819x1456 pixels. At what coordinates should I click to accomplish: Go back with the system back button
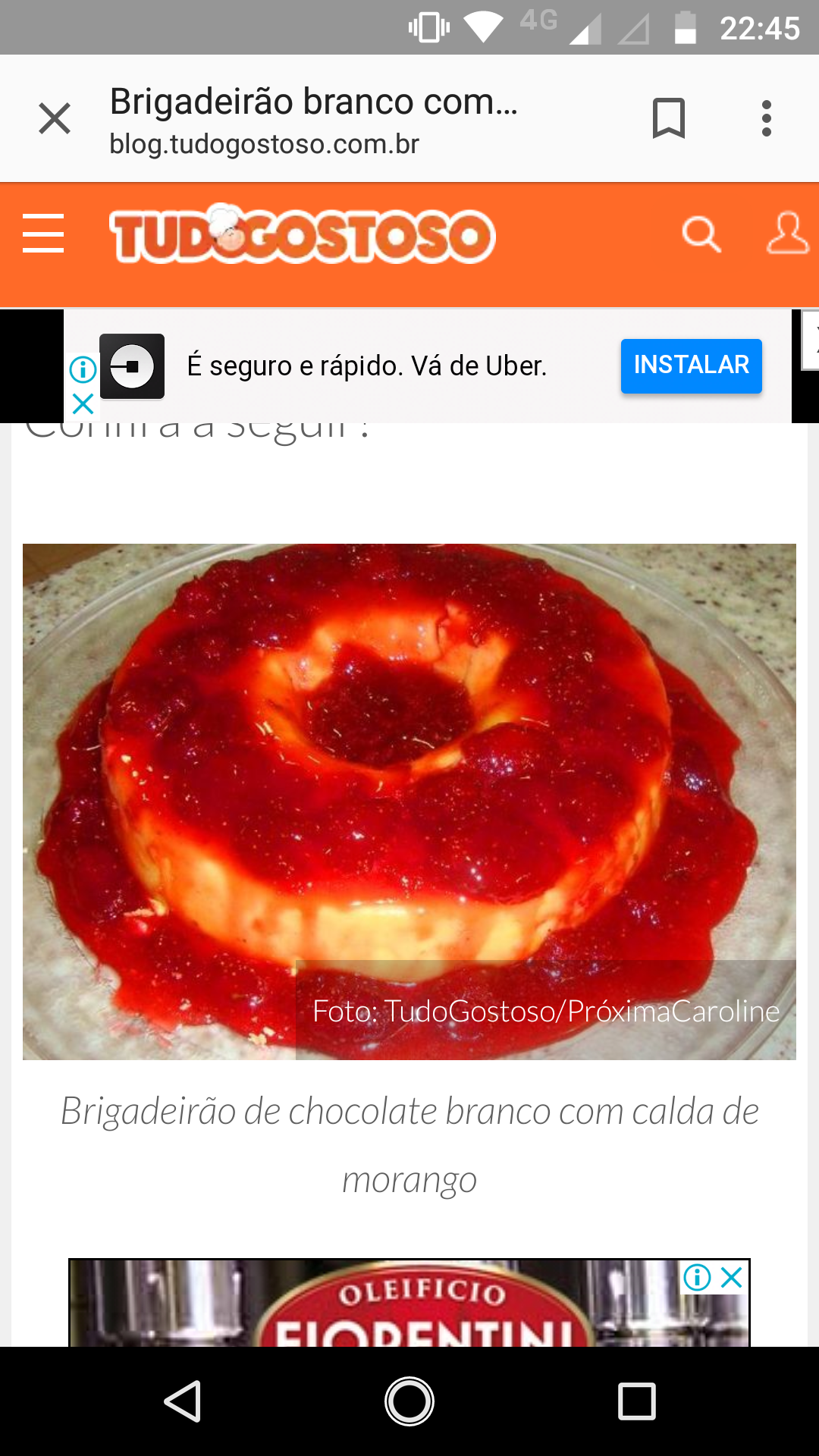coord(183,1401)
